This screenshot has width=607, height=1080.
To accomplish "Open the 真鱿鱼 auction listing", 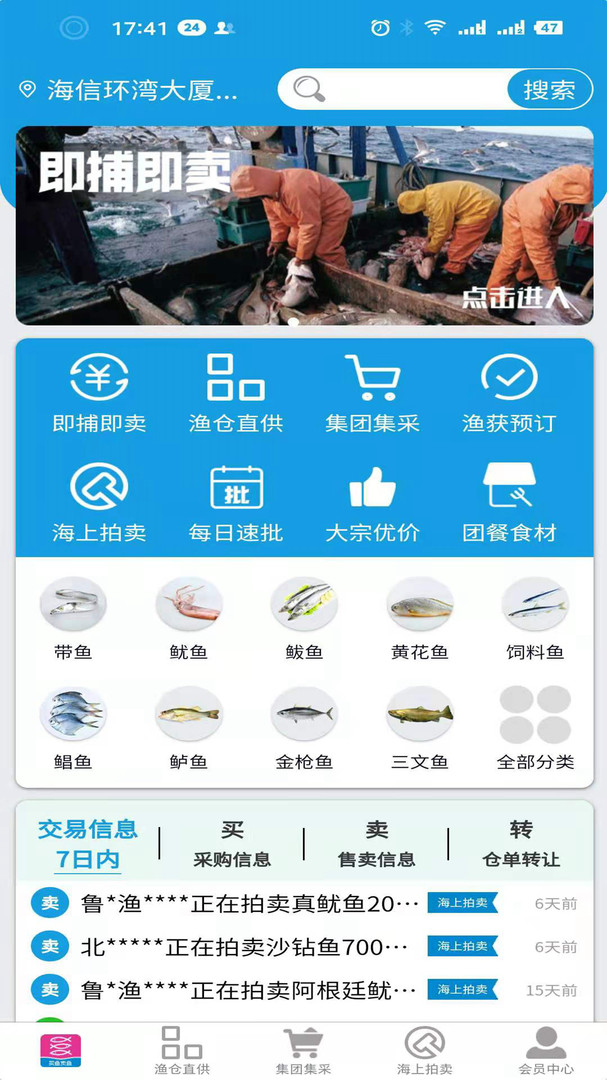I will (x=250, y=904).
